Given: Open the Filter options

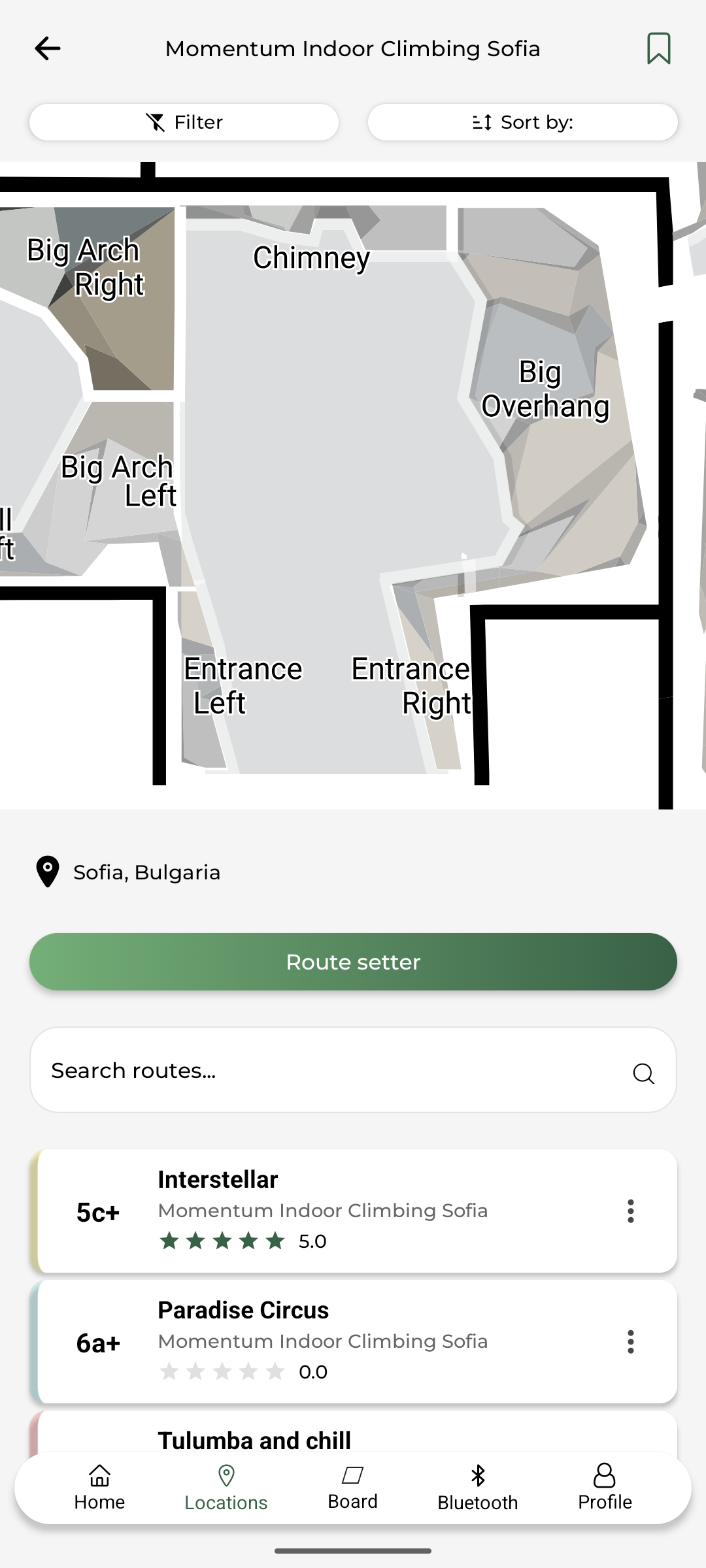Looking at the screenshot, I should point(184,122).
